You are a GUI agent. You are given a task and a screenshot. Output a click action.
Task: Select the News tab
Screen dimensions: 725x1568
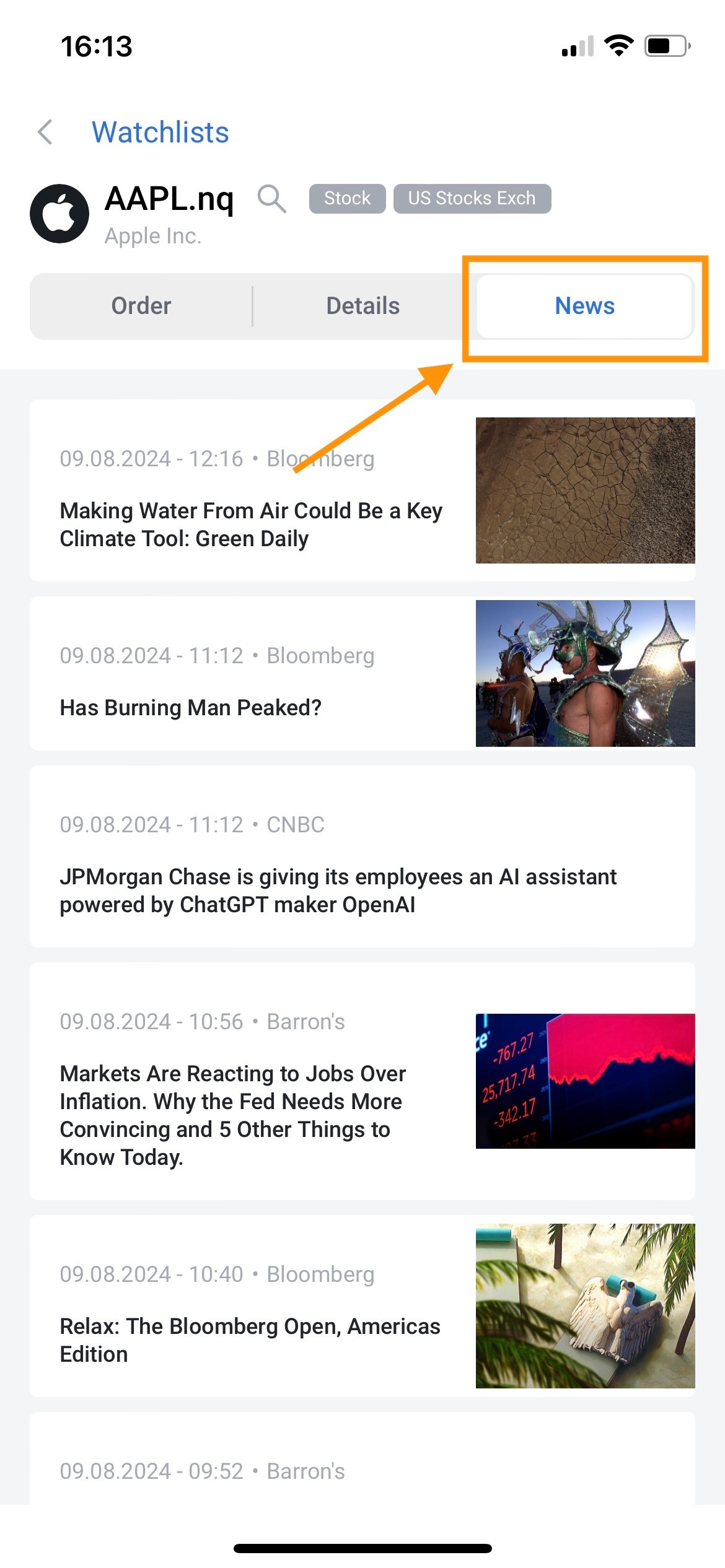(584, 306)
